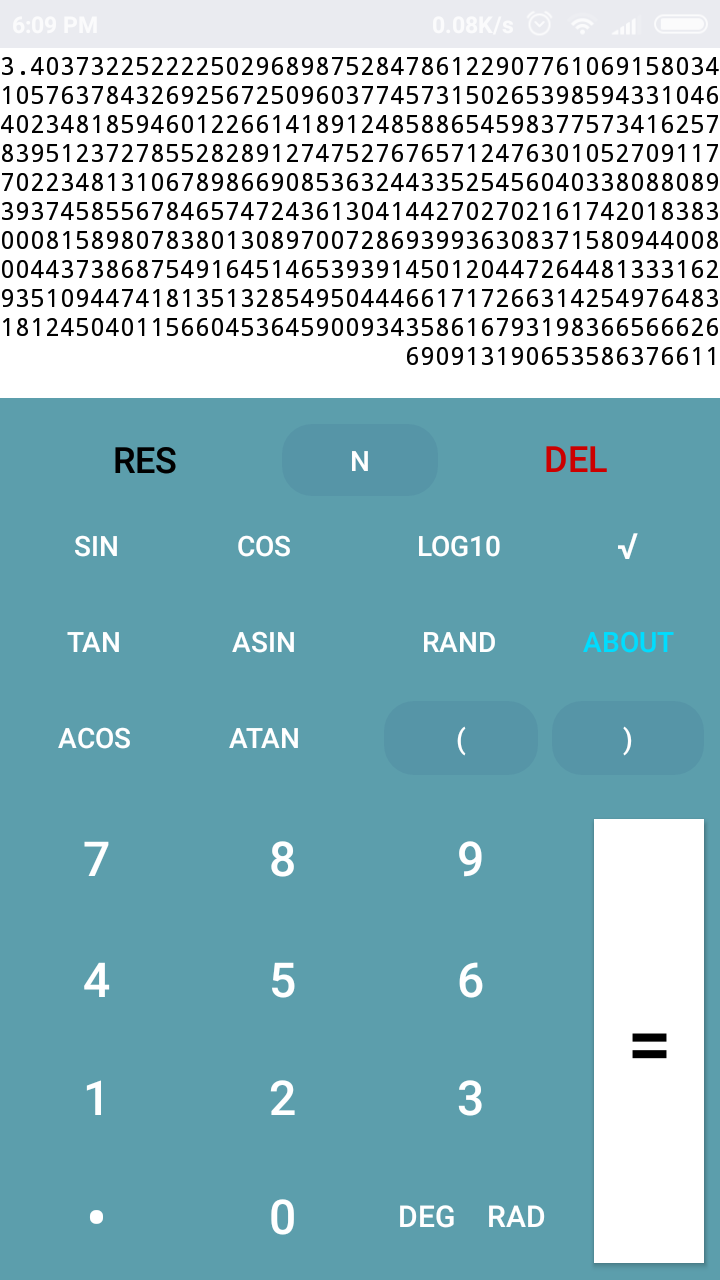Insert the ACOS function
Screen dimensions: 720x1280
pyautogui.click(x=95, y=738)
